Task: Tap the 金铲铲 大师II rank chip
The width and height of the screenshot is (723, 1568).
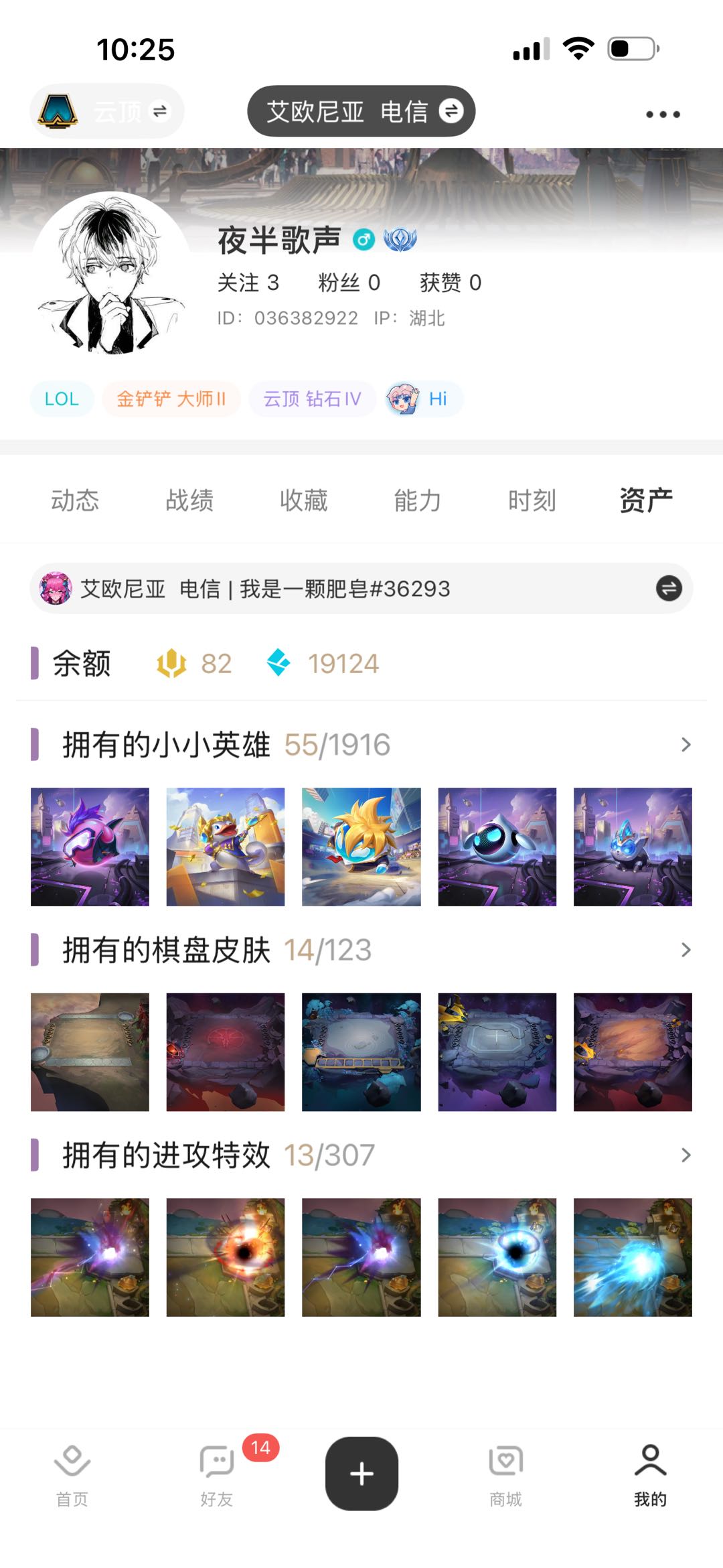Action: (x=171, y=399)
